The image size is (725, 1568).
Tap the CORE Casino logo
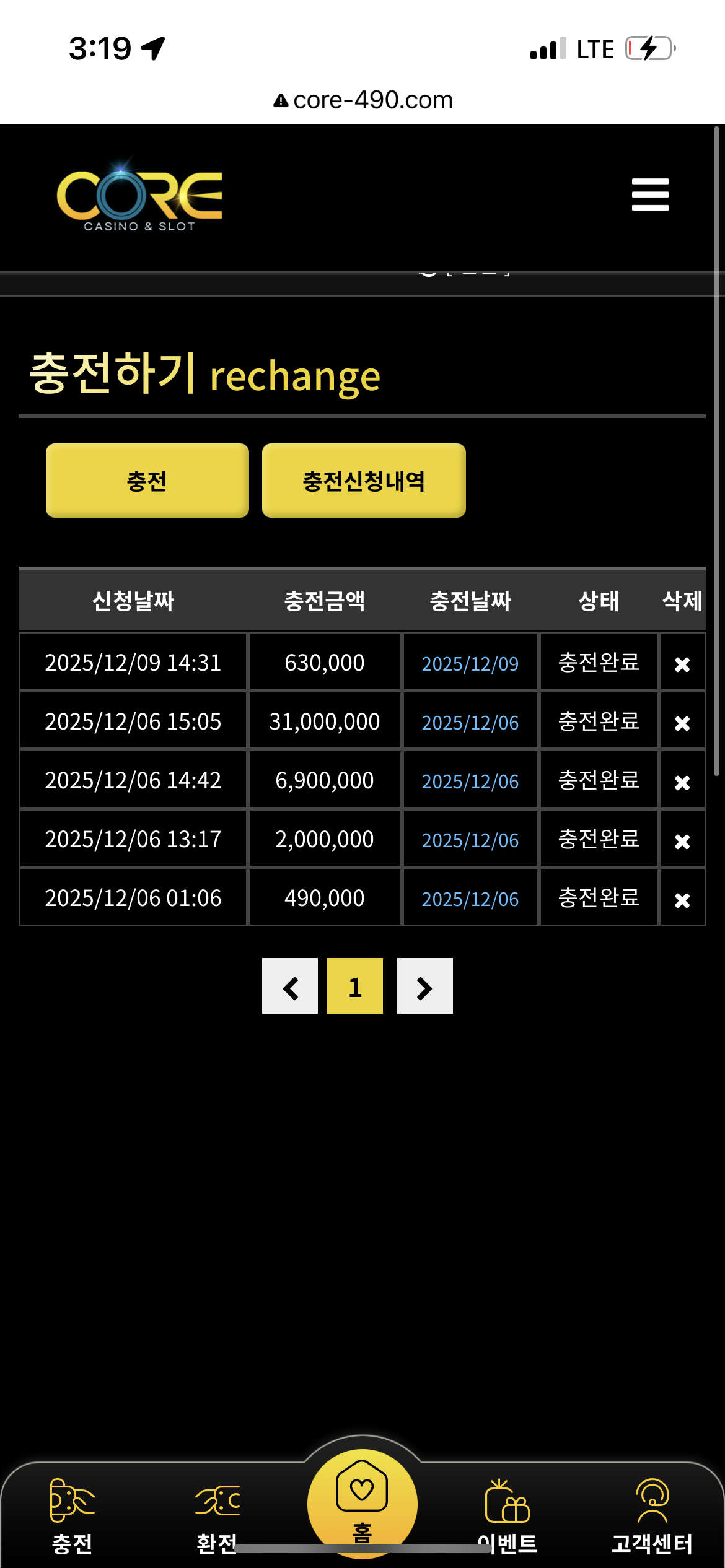pyautogui.click(x=139, y=198)
